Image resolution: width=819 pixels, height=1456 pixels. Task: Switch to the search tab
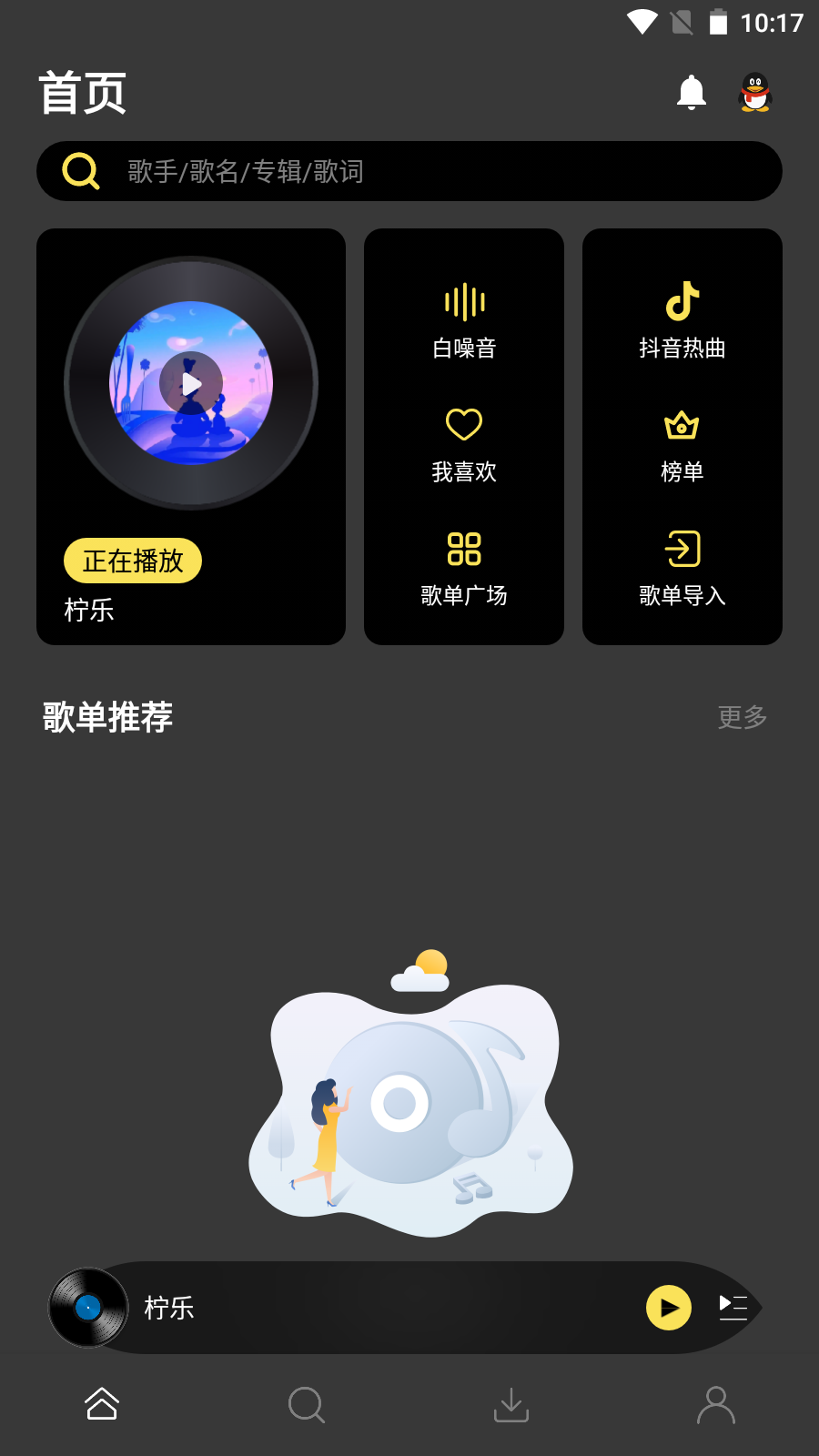(x=307, y=1404)
